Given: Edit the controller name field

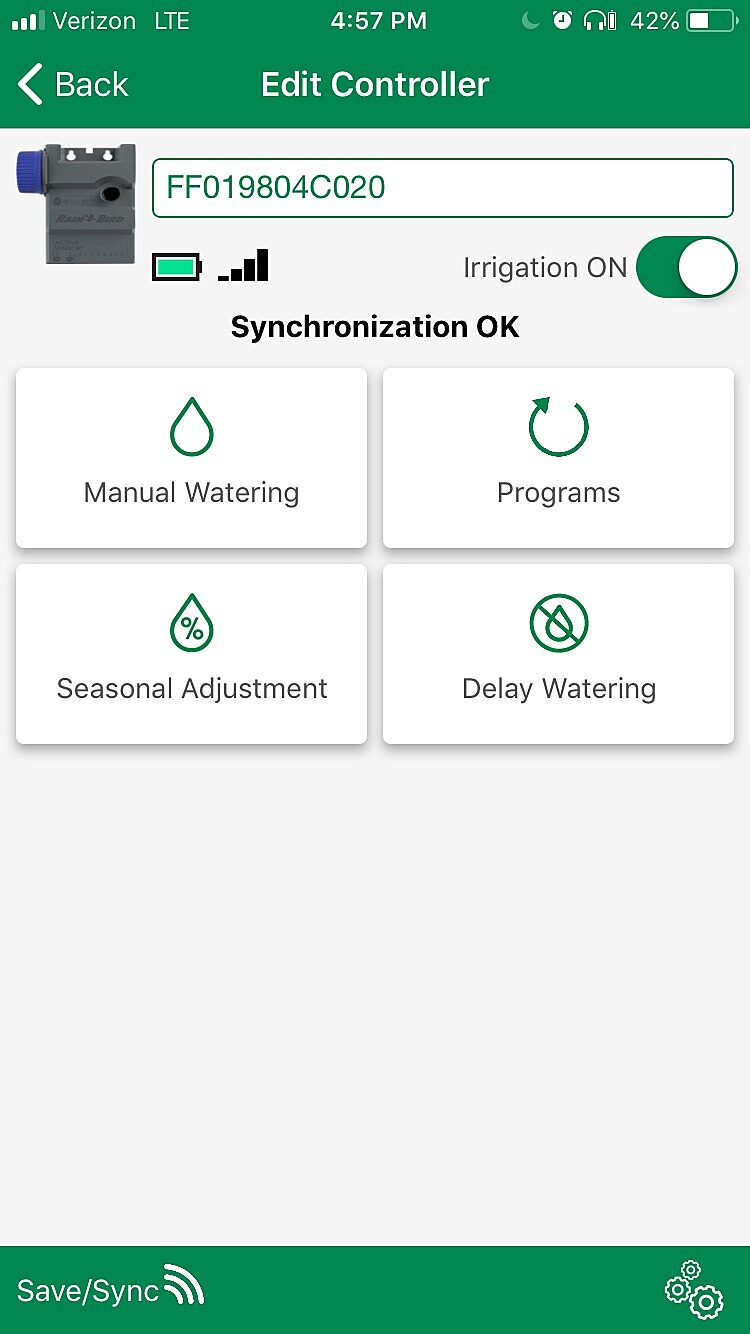Looking at the screenshot, I should click(442, 188).
